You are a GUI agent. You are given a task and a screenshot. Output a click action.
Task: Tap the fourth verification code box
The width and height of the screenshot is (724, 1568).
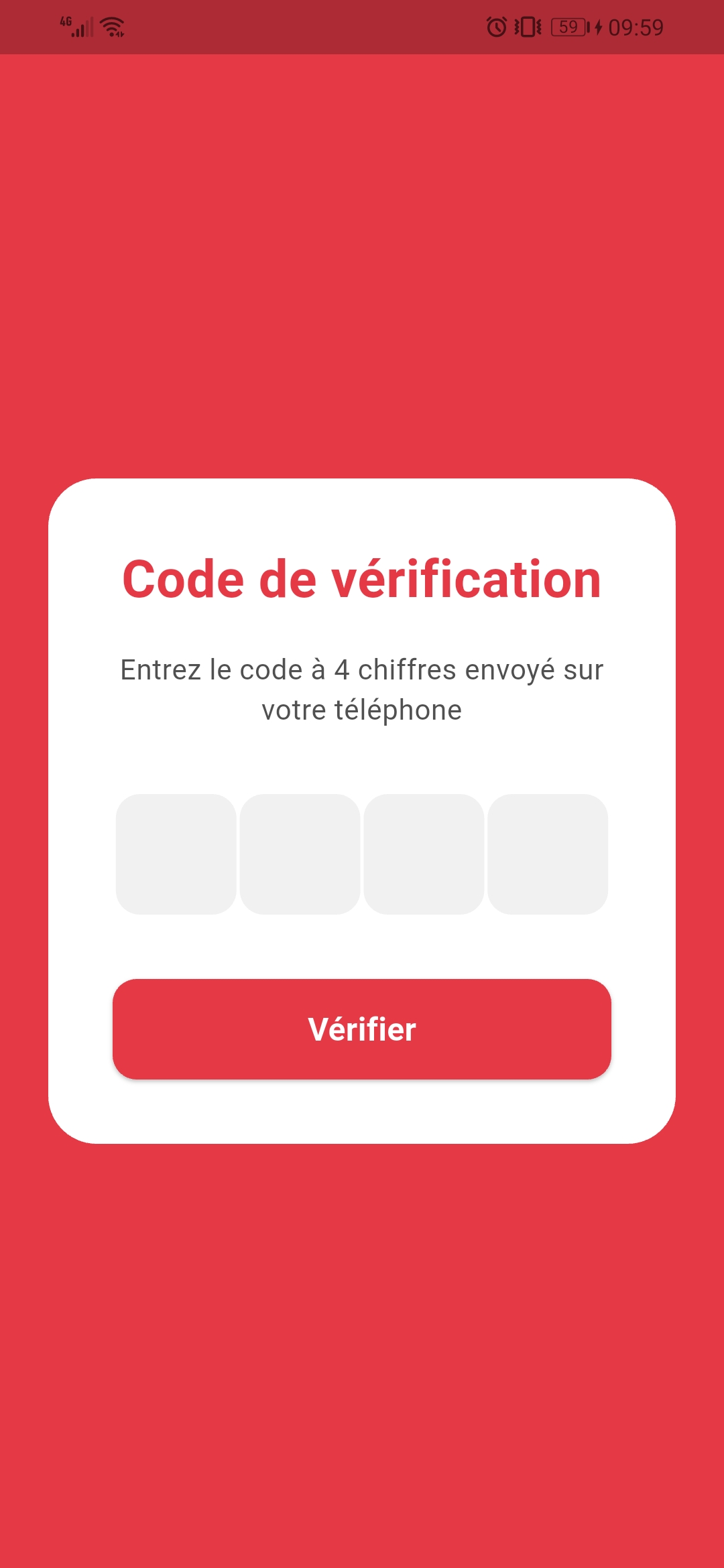[x=550, y=853]
